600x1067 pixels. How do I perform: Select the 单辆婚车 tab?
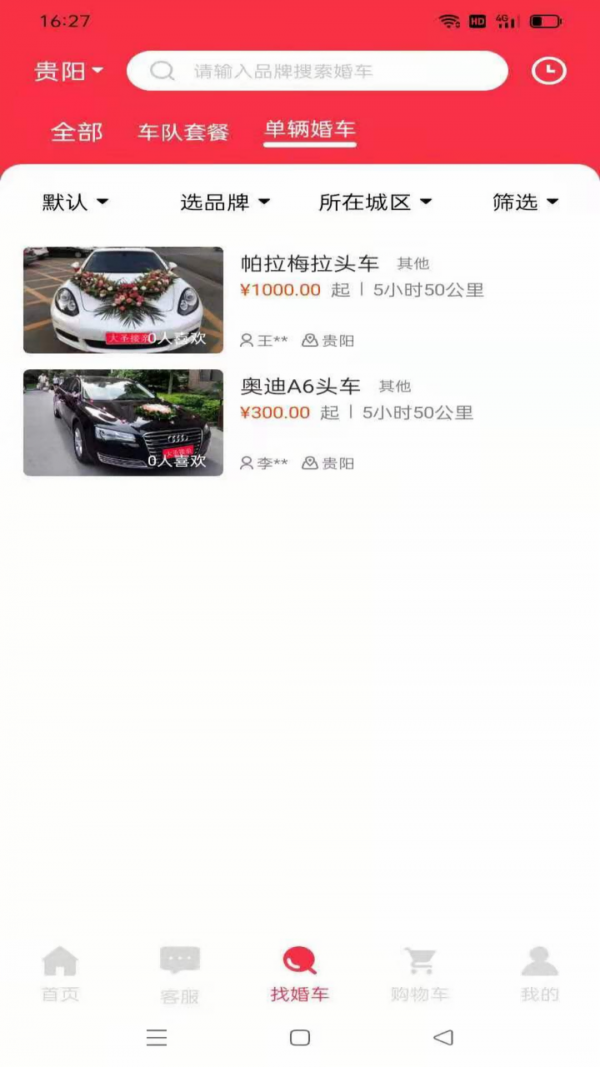(x=310, y=130)
